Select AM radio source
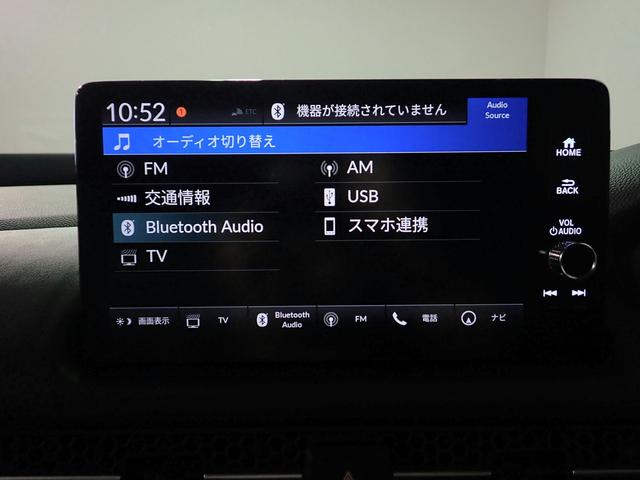 click(400, 168)
